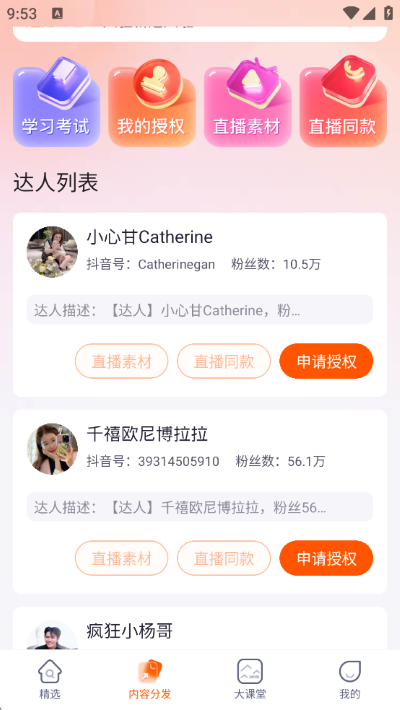
Task: Tap 申请授权 for 小心甘Catherine
Action: click(326, 361)
